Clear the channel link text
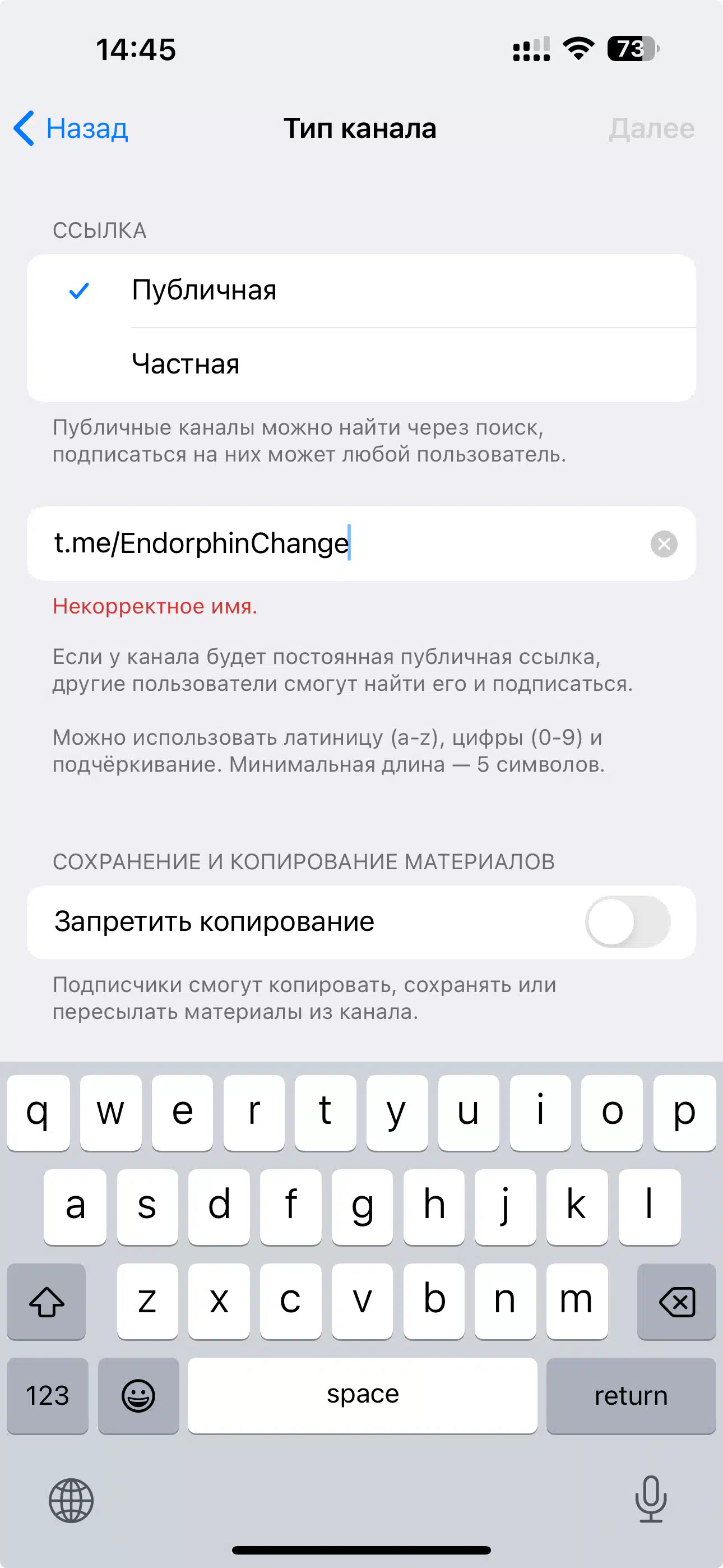723x1568 pixels. coord(664,543)
